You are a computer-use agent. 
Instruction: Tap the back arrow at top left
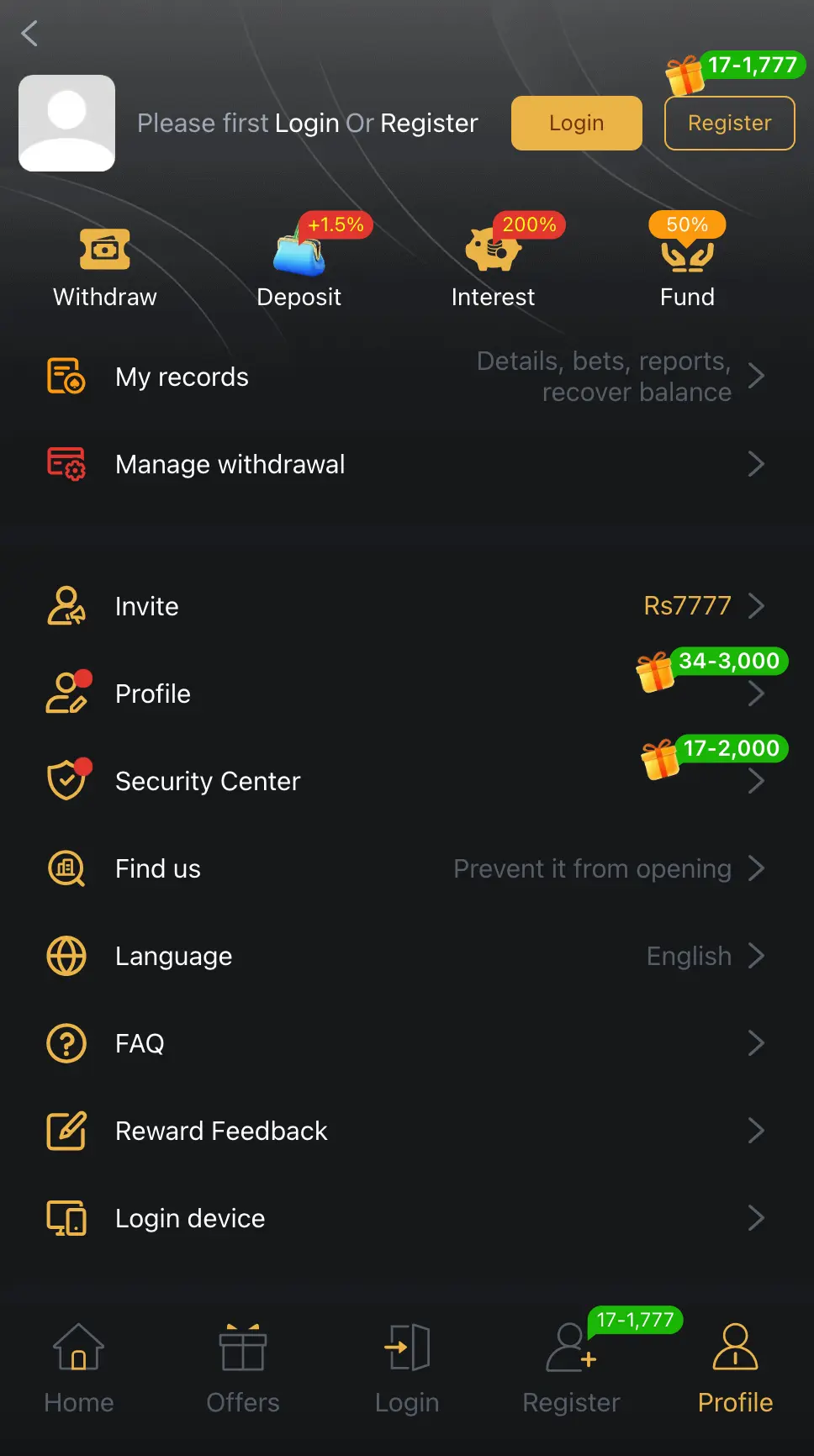(29, 34)
